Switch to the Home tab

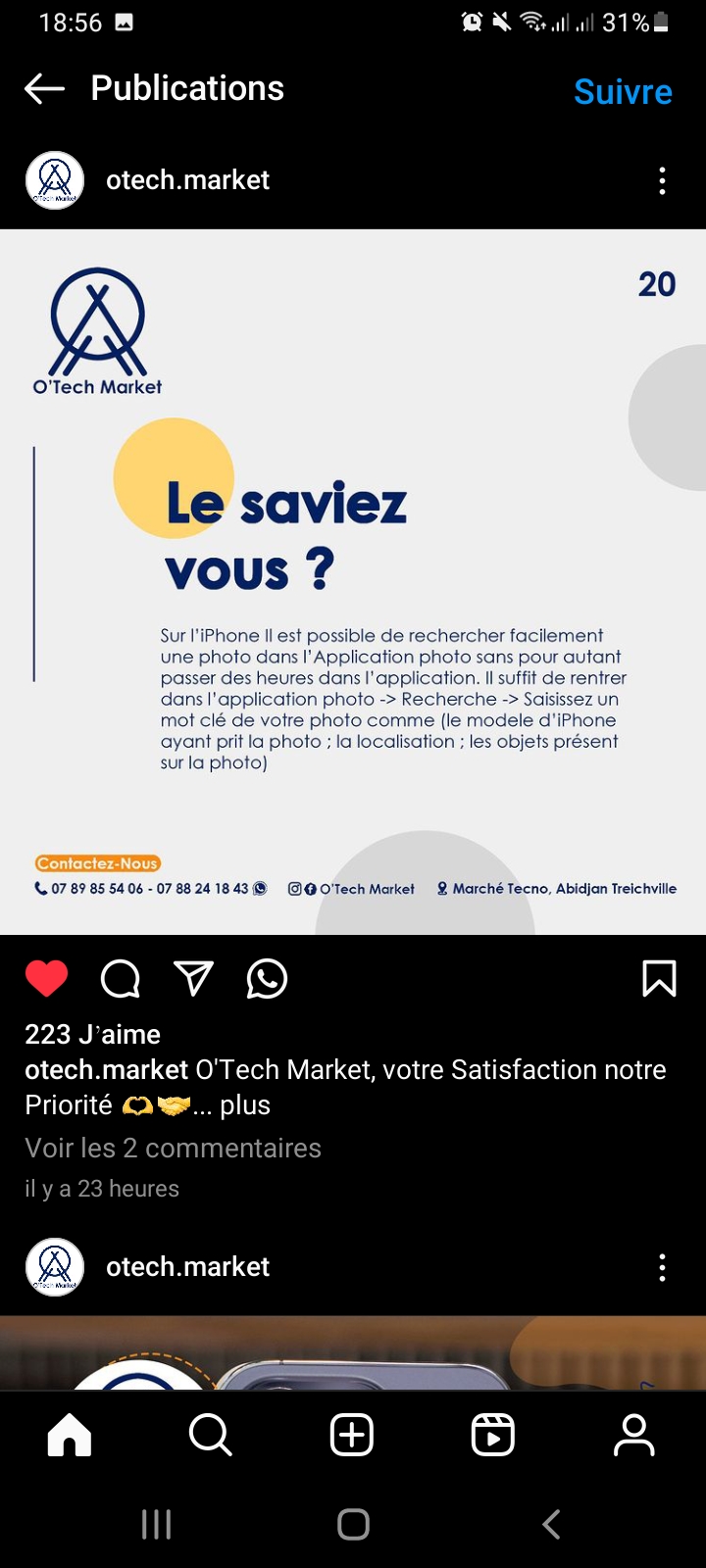click(70, 1436)
